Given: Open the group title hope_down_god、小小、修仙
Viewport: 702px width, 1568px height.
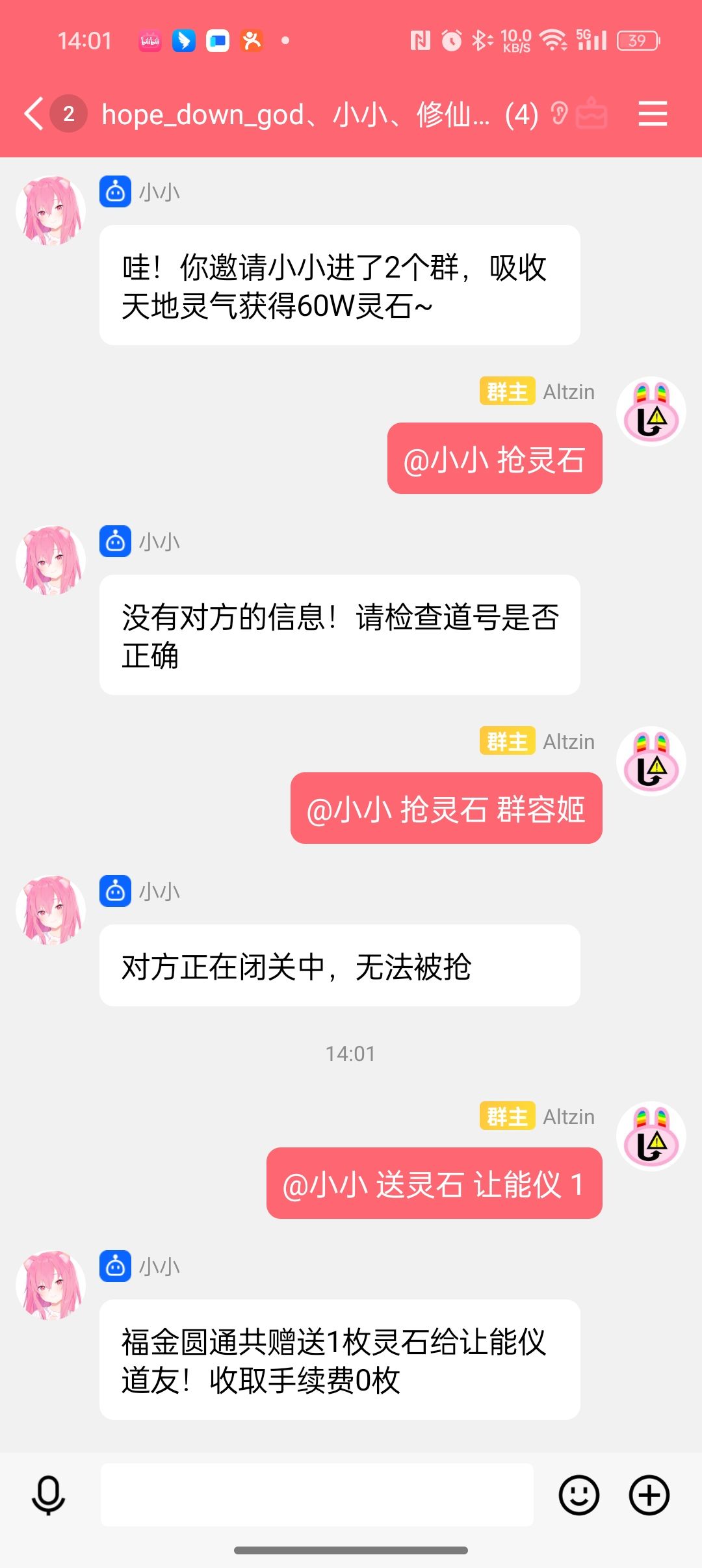Looking at the screenshot, I should coord(296,115).
